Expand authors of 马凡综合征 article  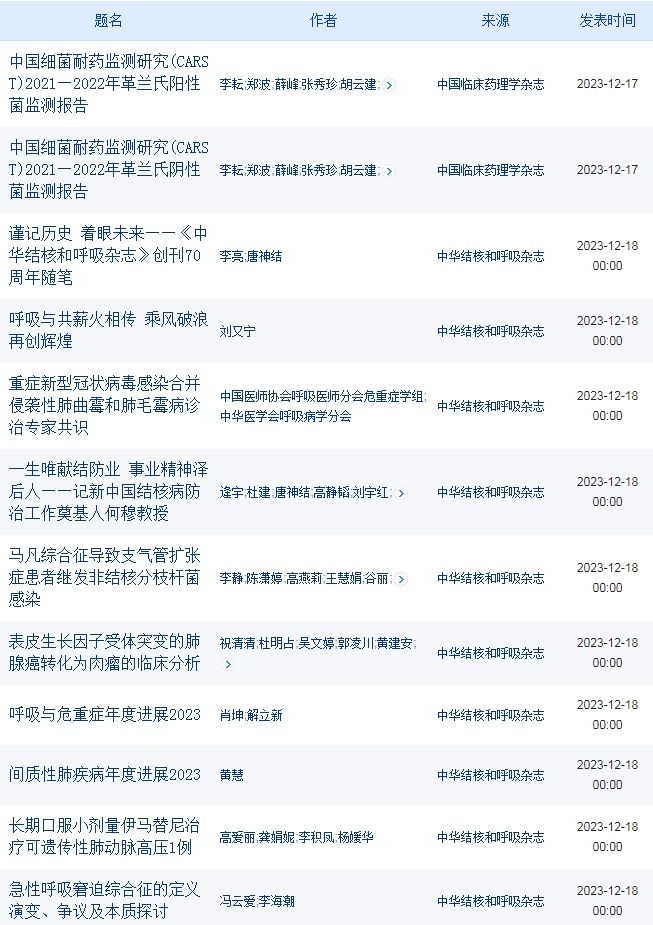(x=401, y=579)
